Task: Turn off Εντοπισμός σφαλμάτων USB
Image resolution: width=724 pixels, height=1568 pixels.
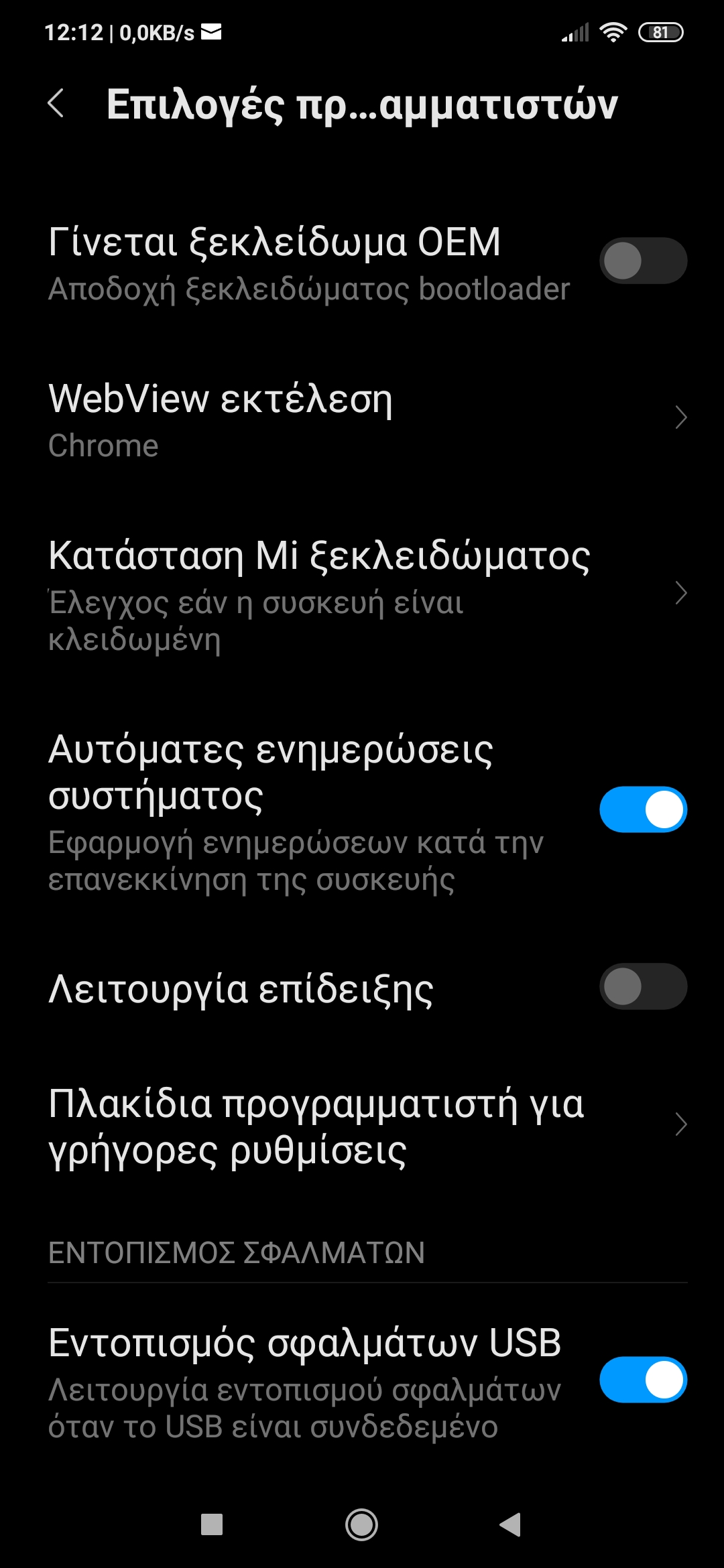Action: click(x=642, y=1380)
